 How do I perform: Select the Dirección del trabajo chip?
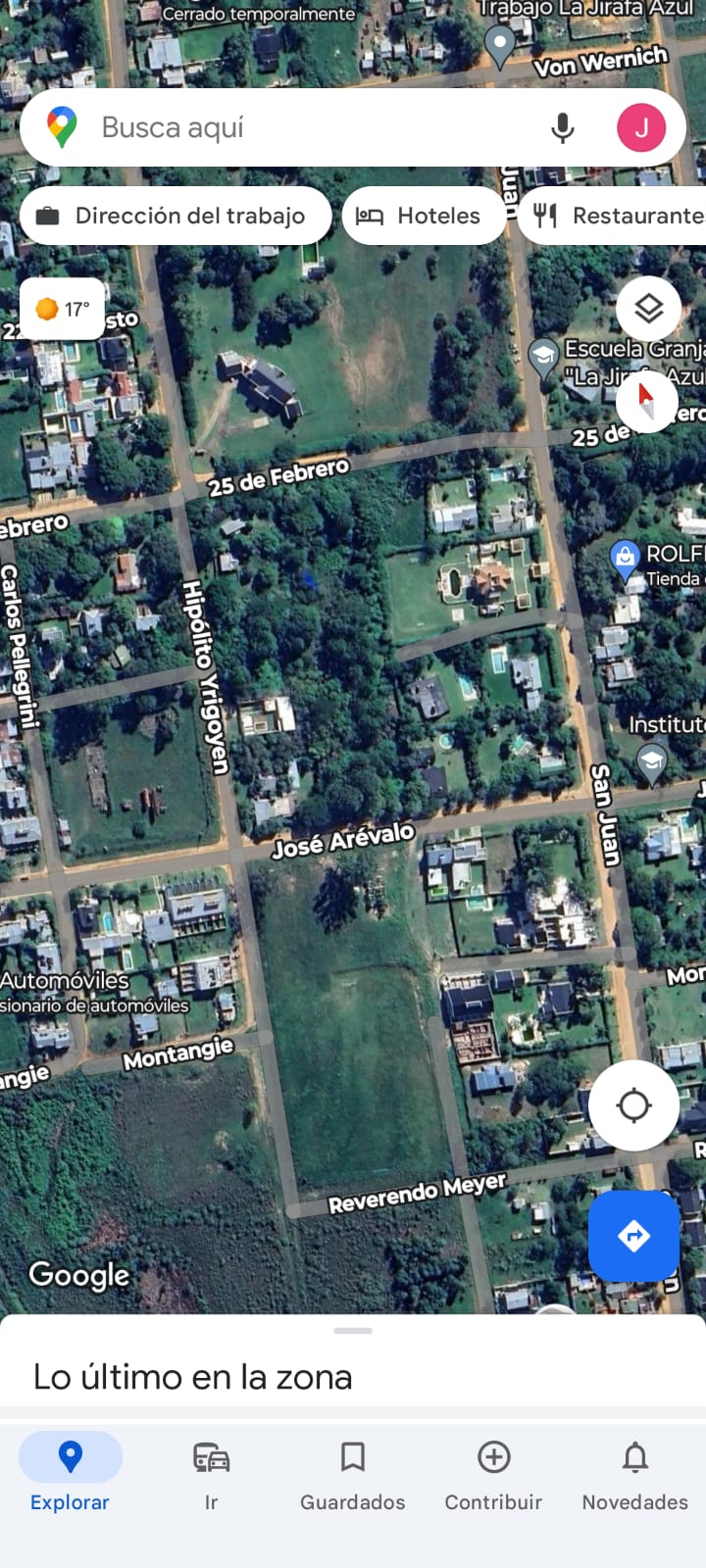[x=175, y=216]
